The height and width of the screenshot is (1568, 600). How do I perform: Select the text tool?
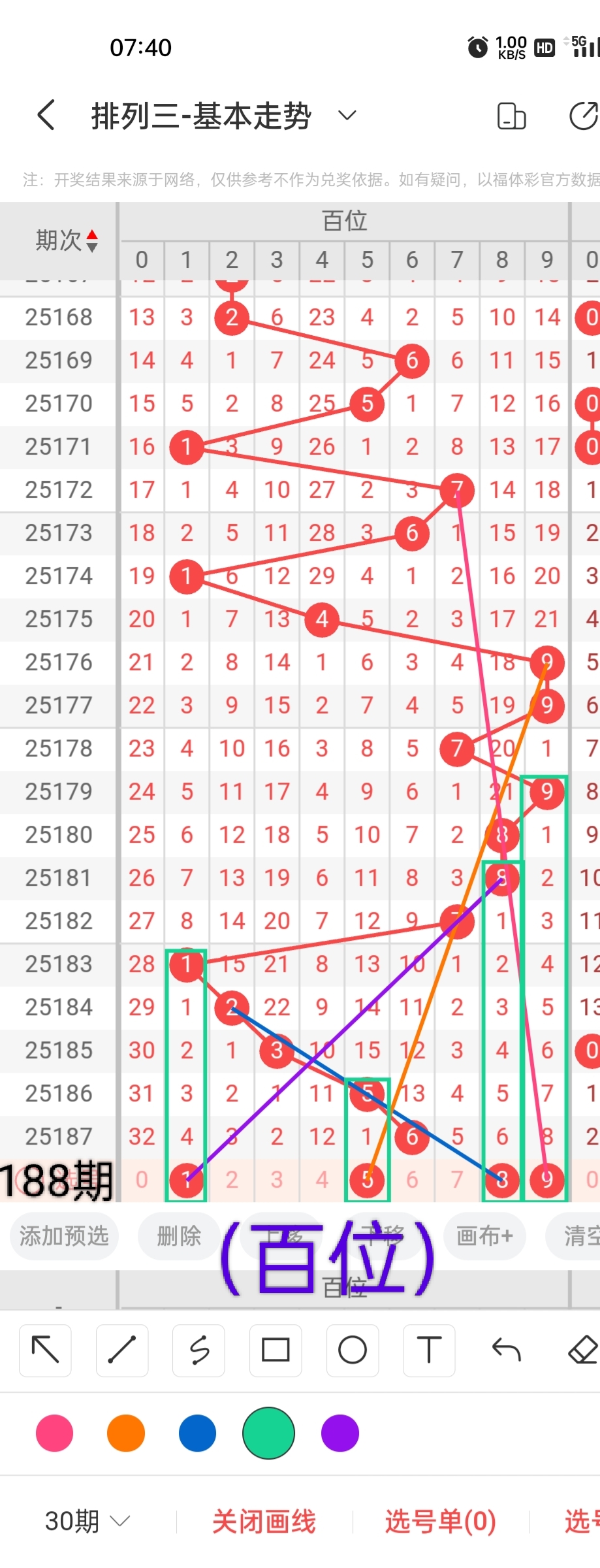[429, 1350]
